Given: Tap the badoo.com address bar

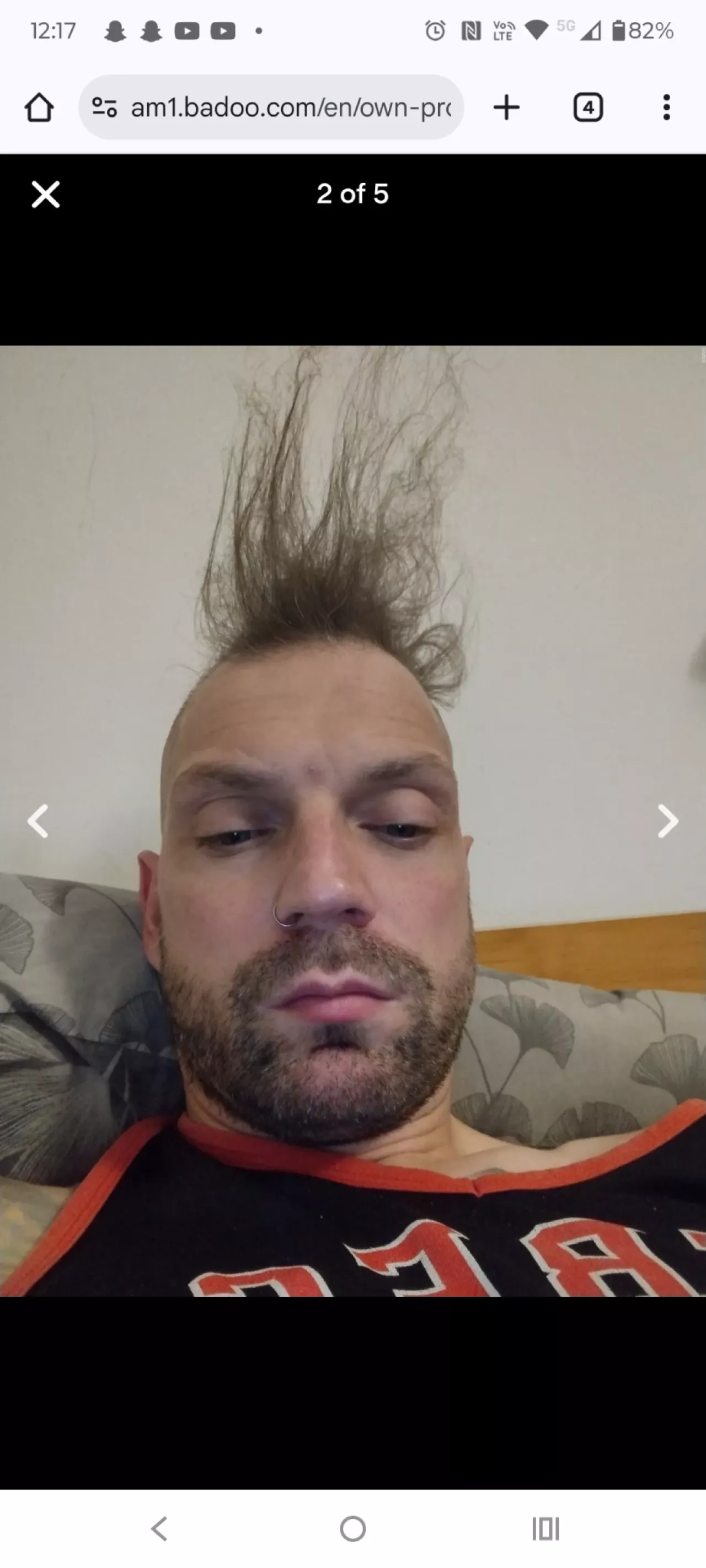Looking at the screenshot, I should (291, 108).
